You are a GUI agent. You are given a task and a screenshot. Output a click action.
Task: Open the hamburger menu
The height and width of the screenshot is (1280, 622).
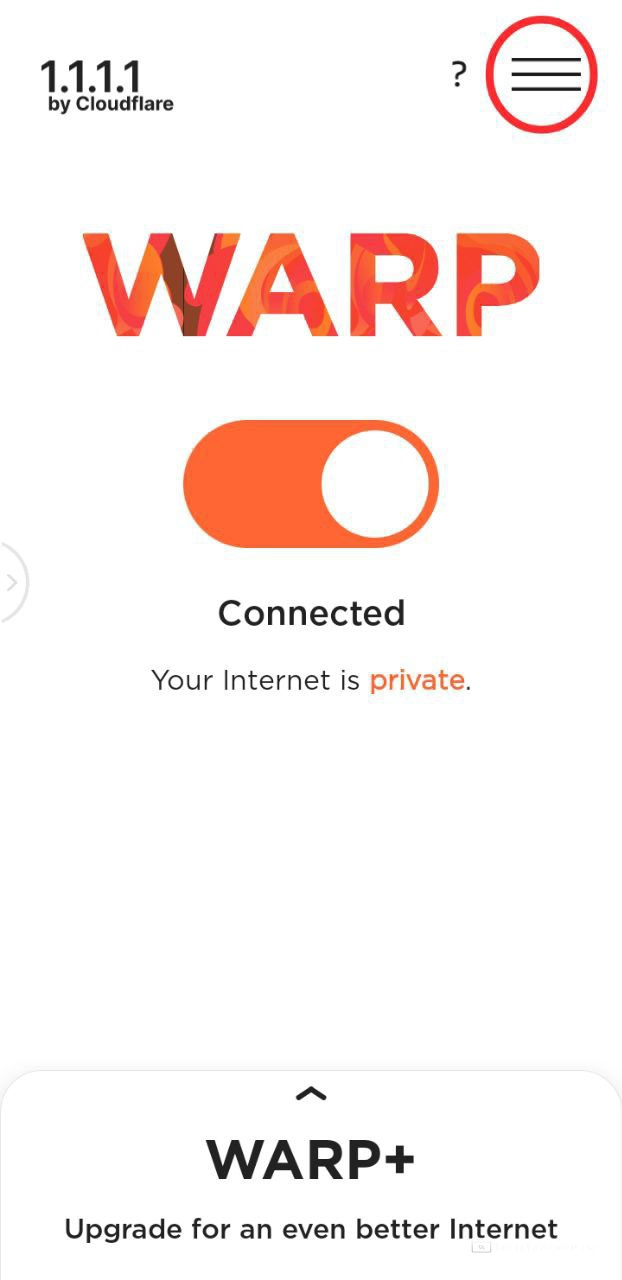pyautogui.click(x=545, y=75)
